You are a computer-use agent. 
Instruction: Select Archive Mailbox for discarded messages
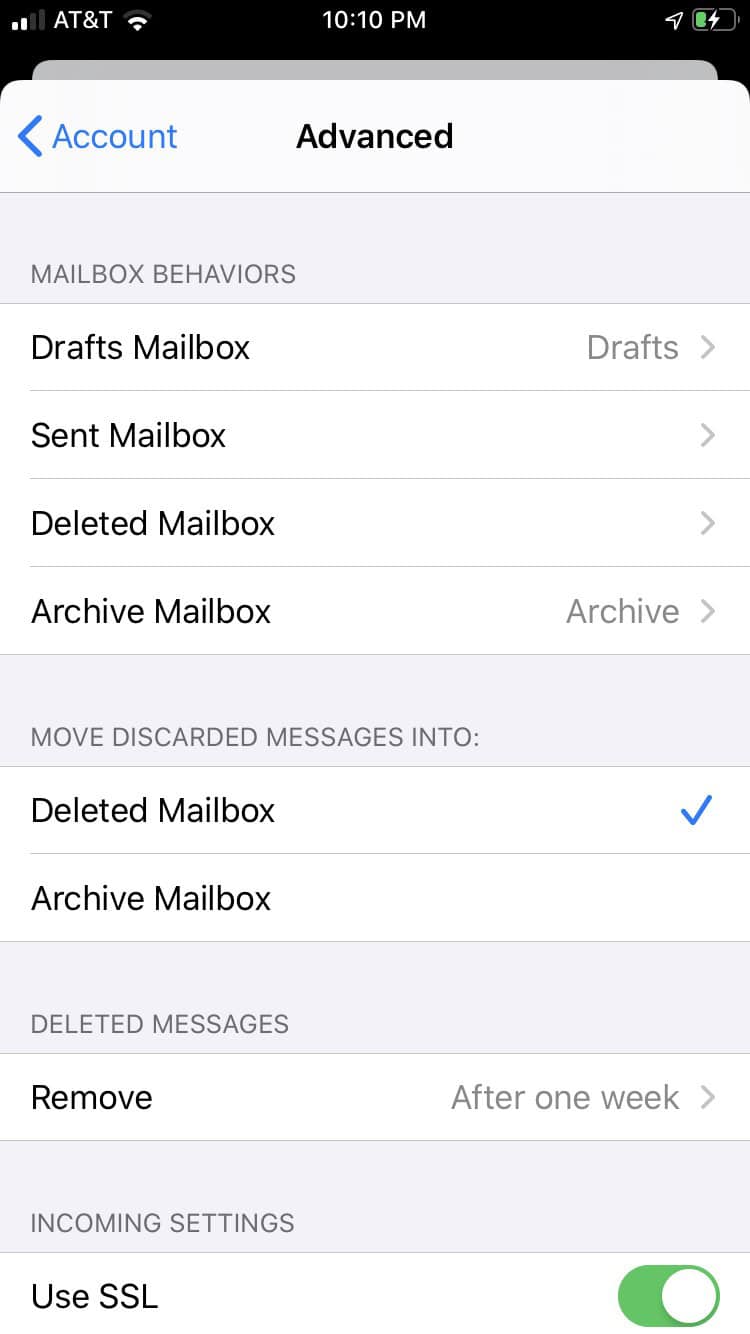[375, 898]
